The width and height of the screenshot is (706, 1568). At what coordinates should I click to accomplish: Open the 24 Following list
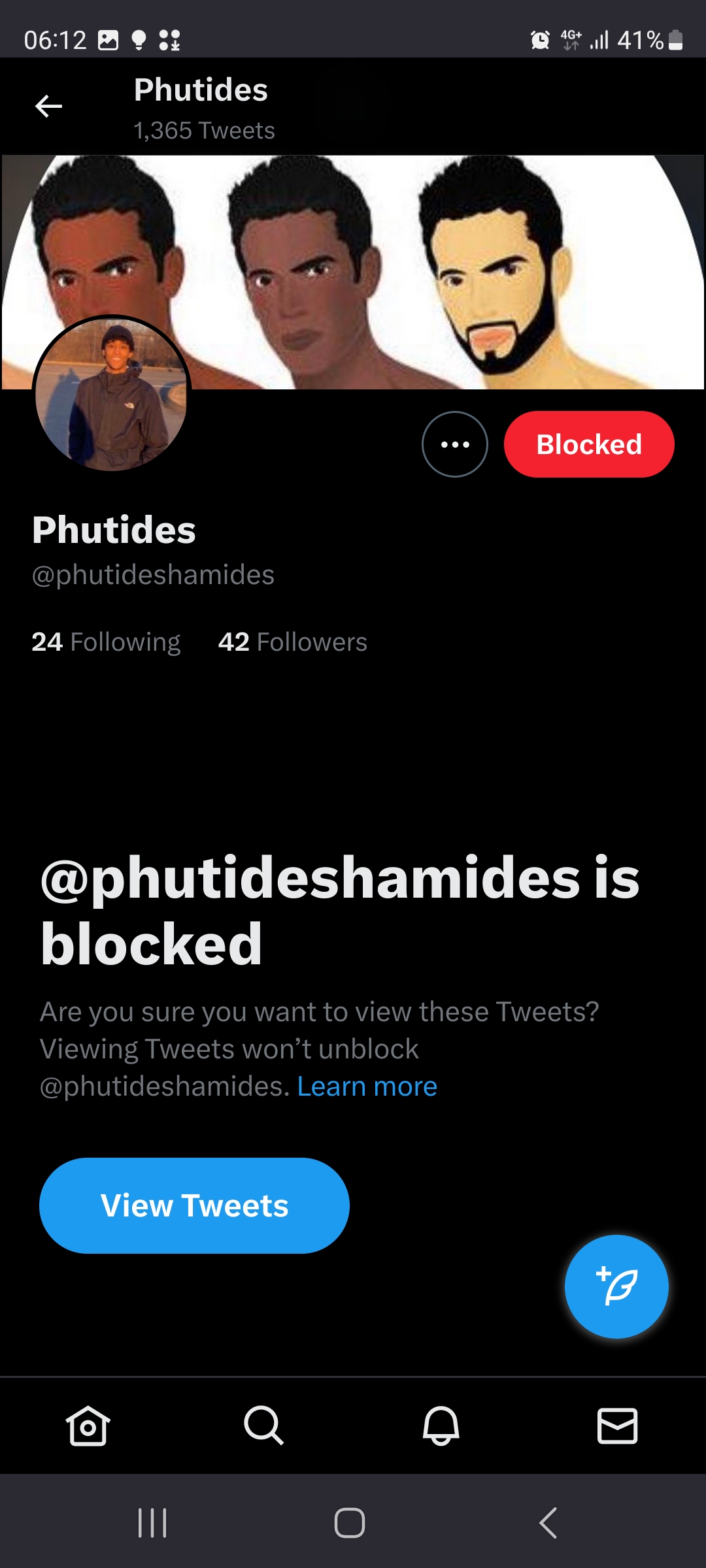pyautogui.click(x=106, y=642)
